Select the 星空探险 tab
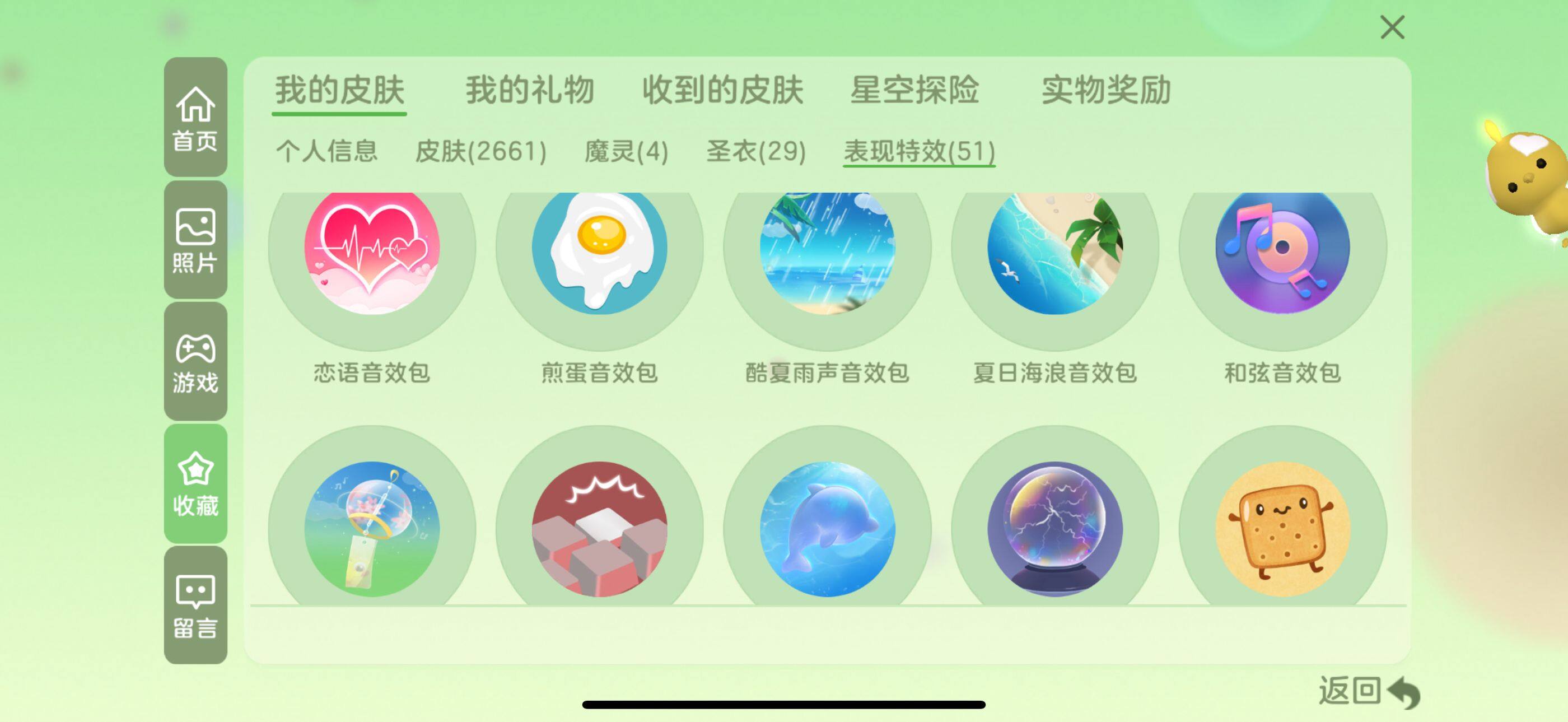This screenshot has height=722, width=1568. coord(914,91)
